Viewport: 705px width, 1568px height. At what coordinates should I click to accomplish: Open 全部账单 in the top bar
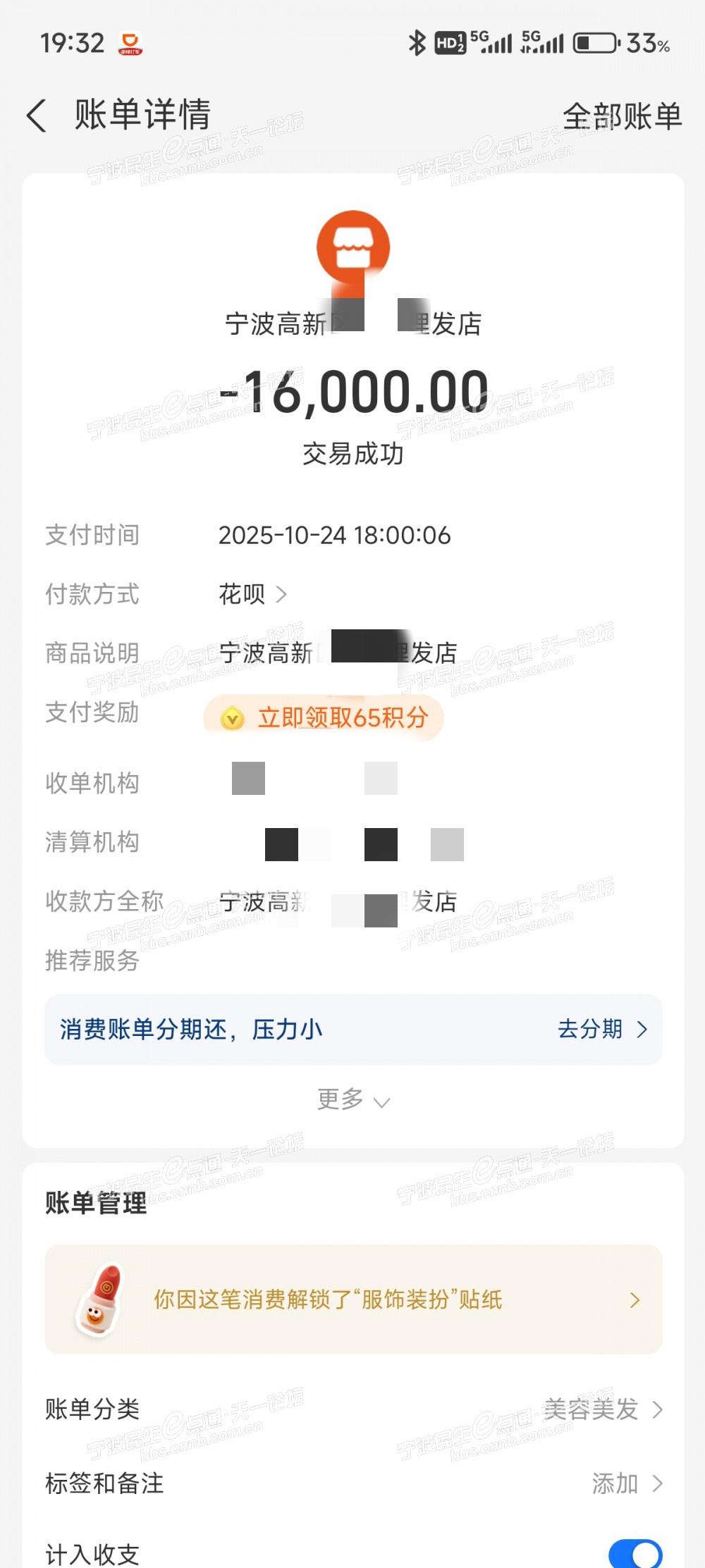(x=621, y=116)
